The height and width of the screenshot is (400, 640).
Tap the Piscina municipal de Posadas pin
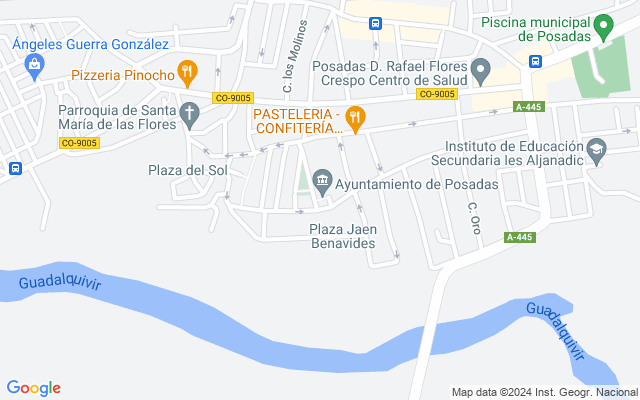603,26
